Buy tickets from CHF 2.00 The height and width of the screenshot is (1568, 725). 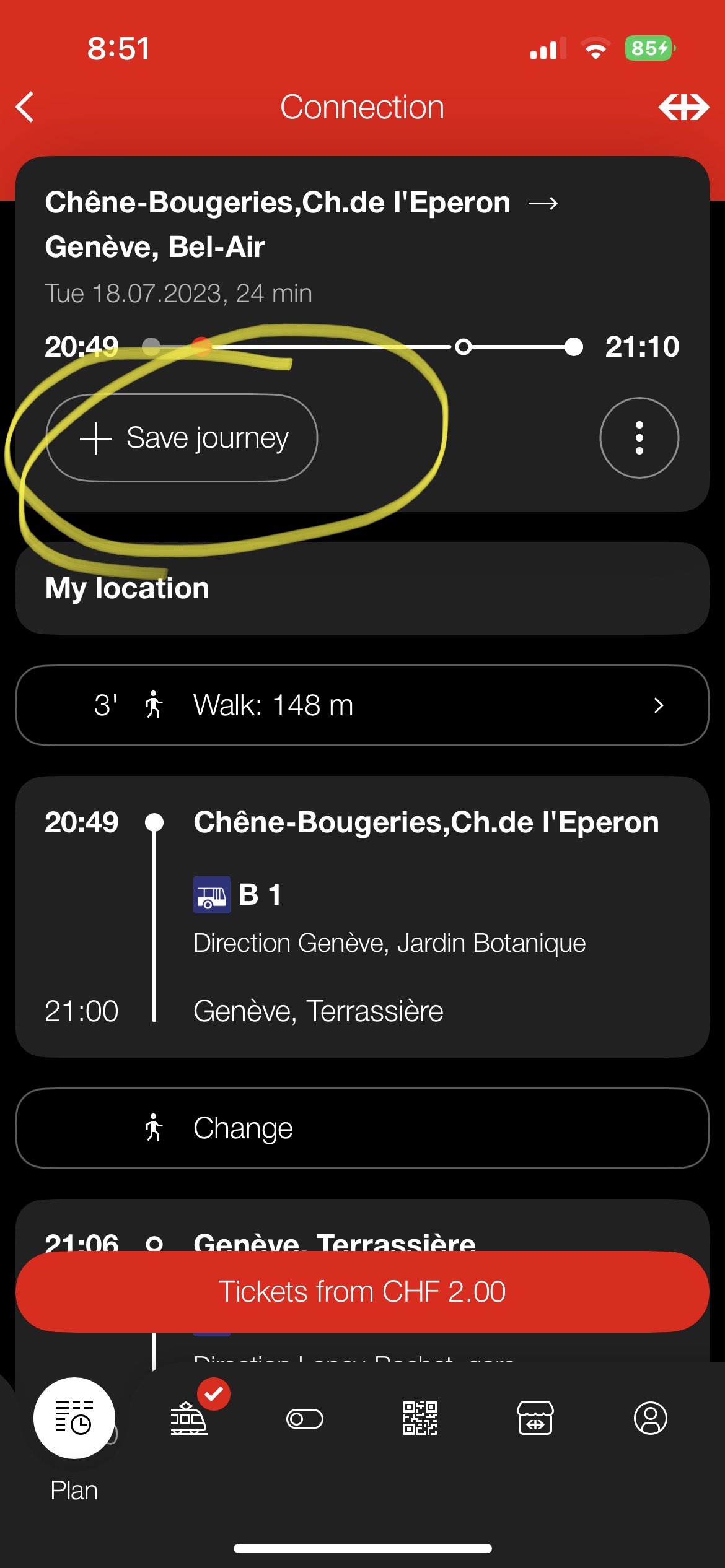click(362, 1292)
